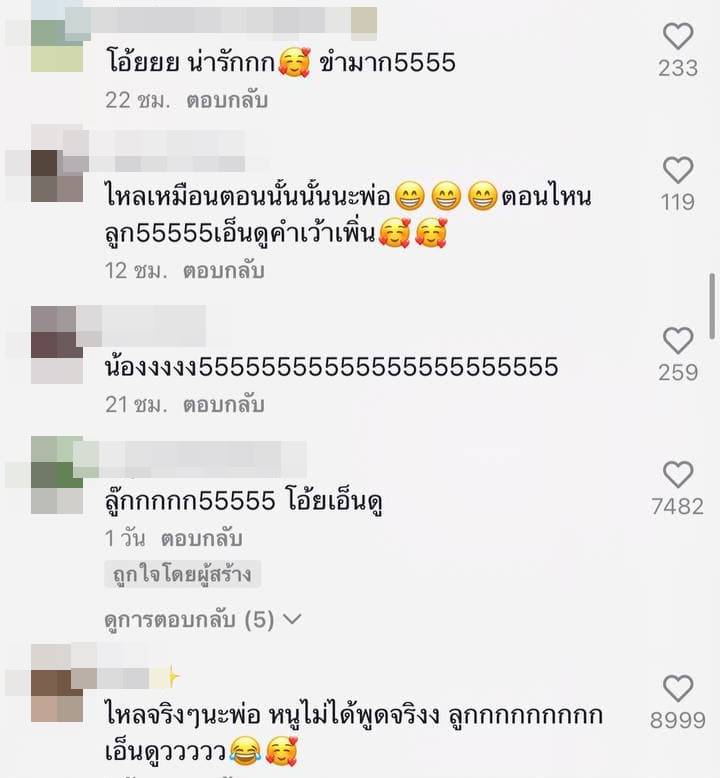Open profile picture of the 8999-likes commenter

click(x=57, y=684)
